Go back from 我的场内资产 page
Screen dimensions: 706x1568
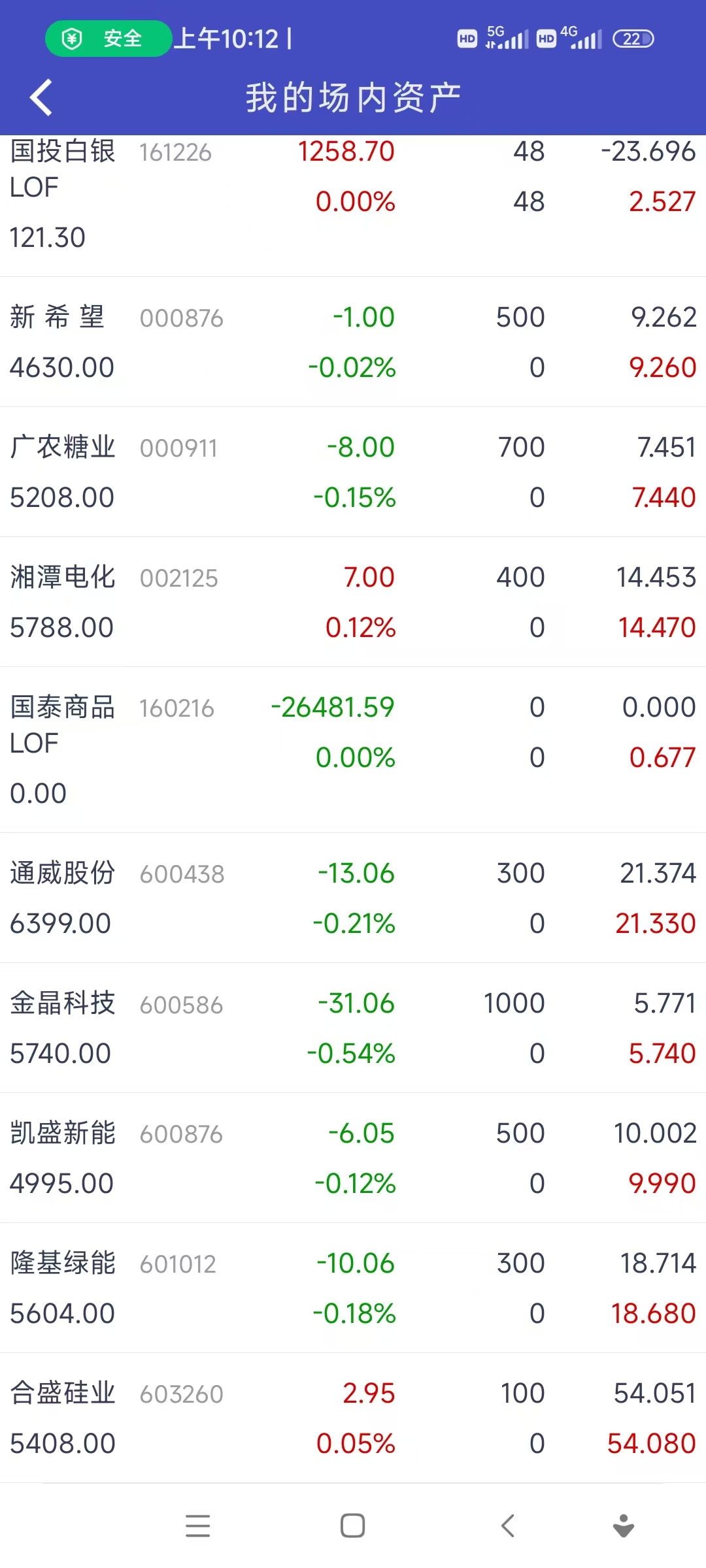[41, 98]
